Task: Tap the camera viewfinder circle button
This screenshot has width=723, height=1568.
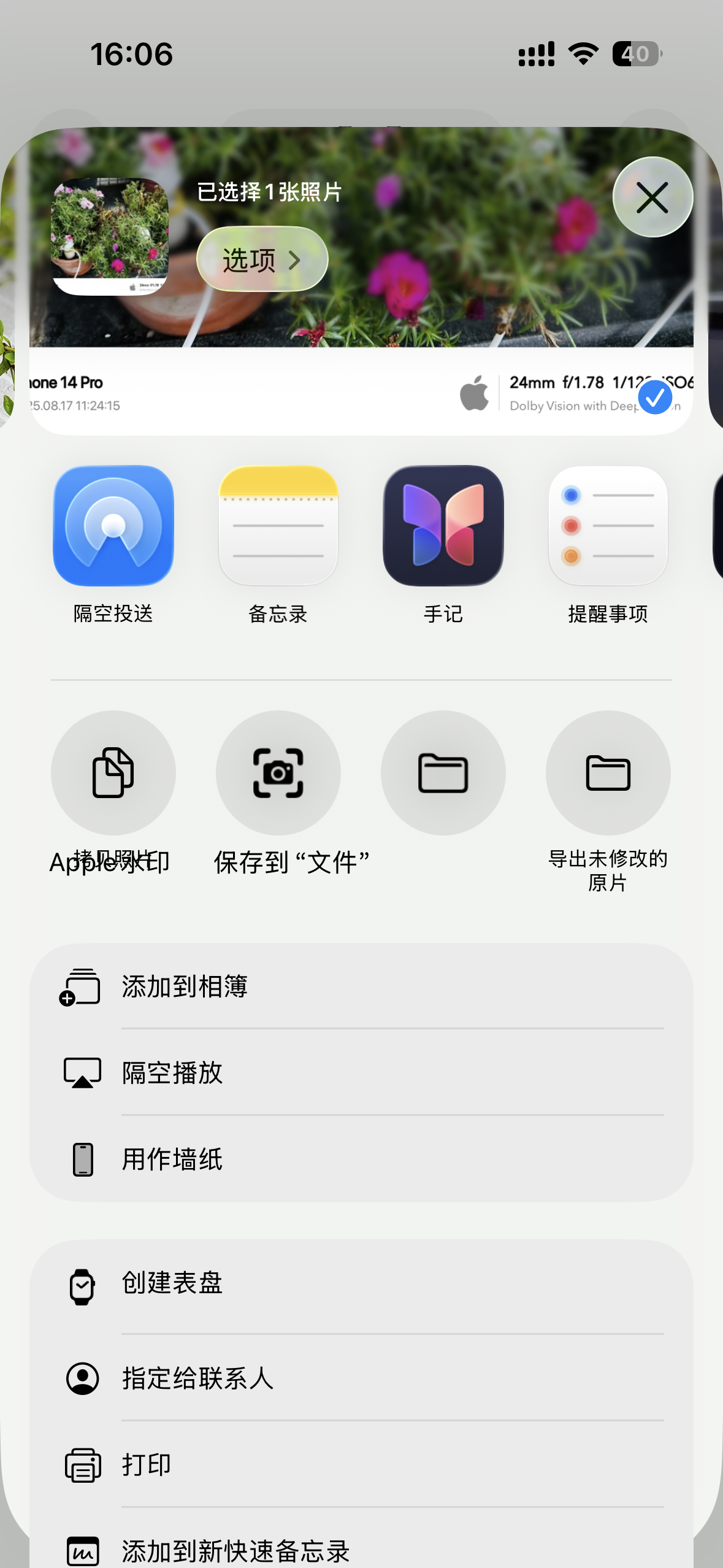Action: click(x=278, y=773)
